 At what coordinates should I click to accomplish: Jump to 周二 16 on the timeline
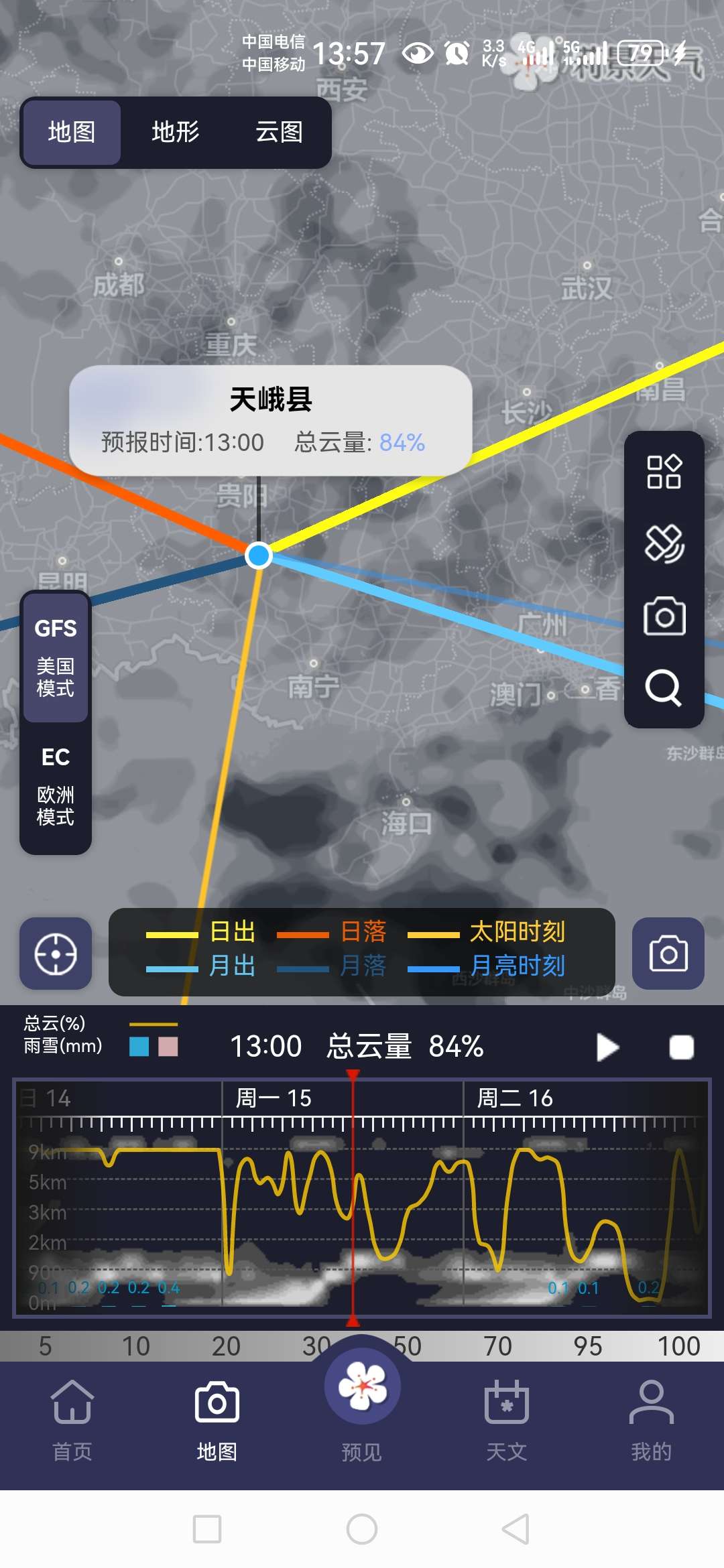pos(515,1098)
